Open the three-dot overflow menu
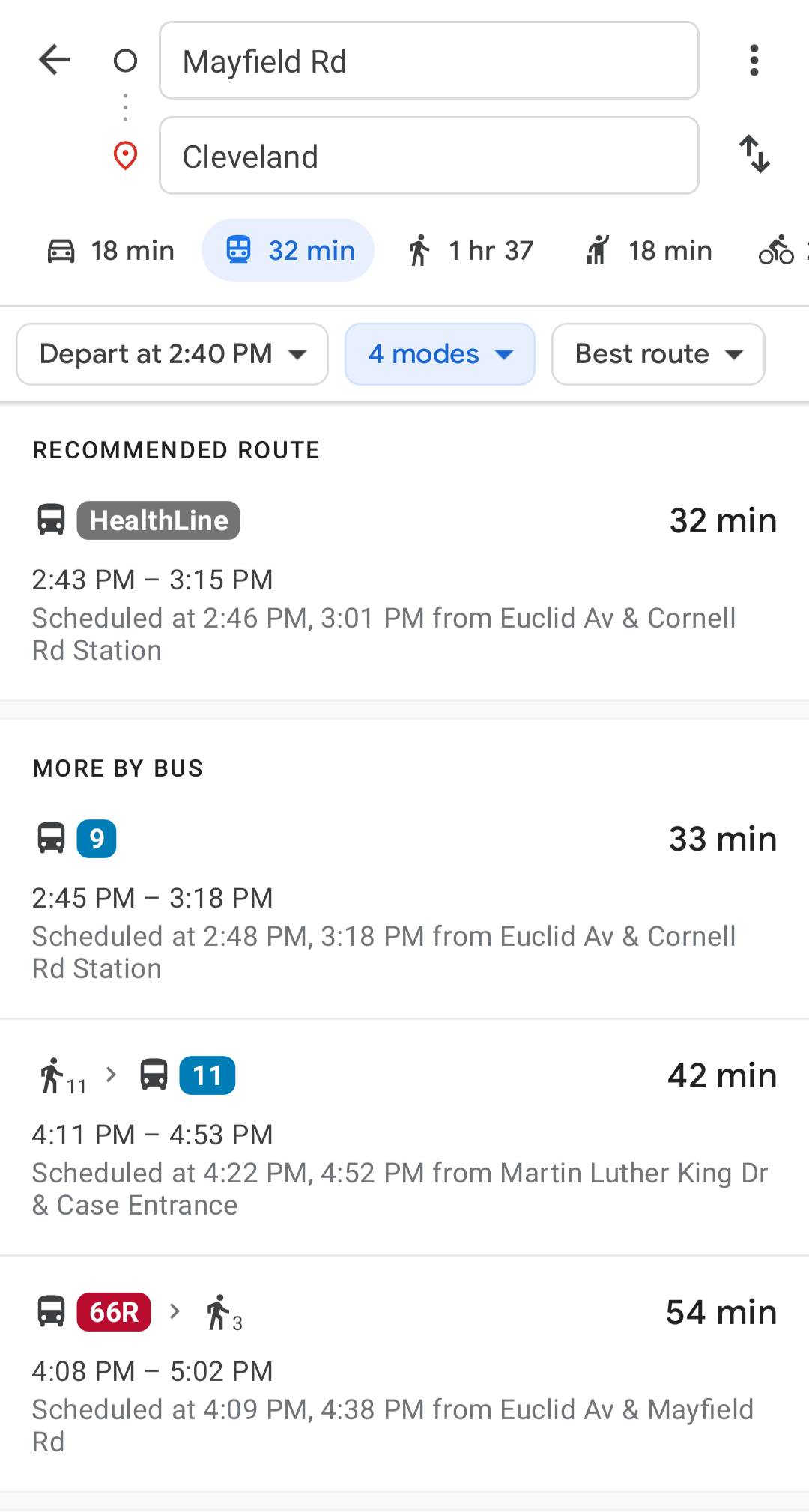809x1512 pixels. (x=754, y=60)
